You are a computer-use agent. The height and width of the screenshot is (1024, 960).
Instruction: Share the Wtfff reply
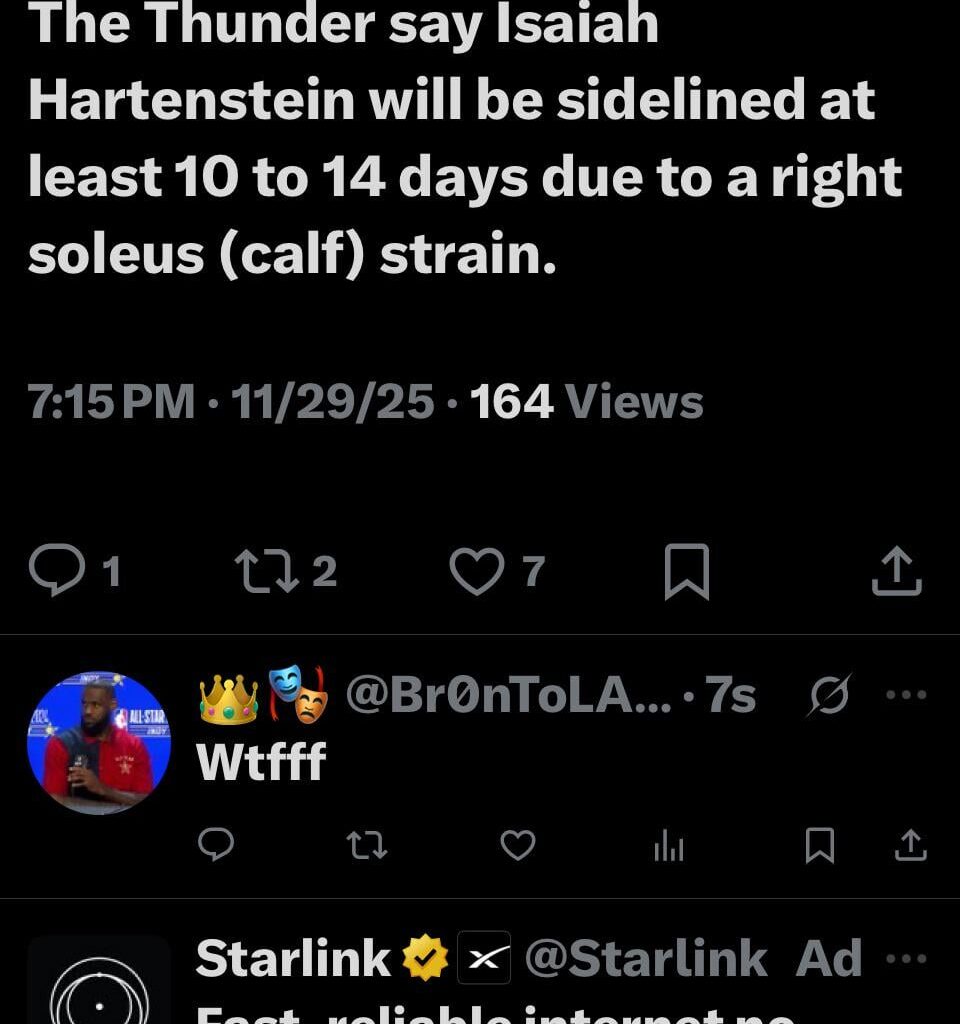coord(911,847)
